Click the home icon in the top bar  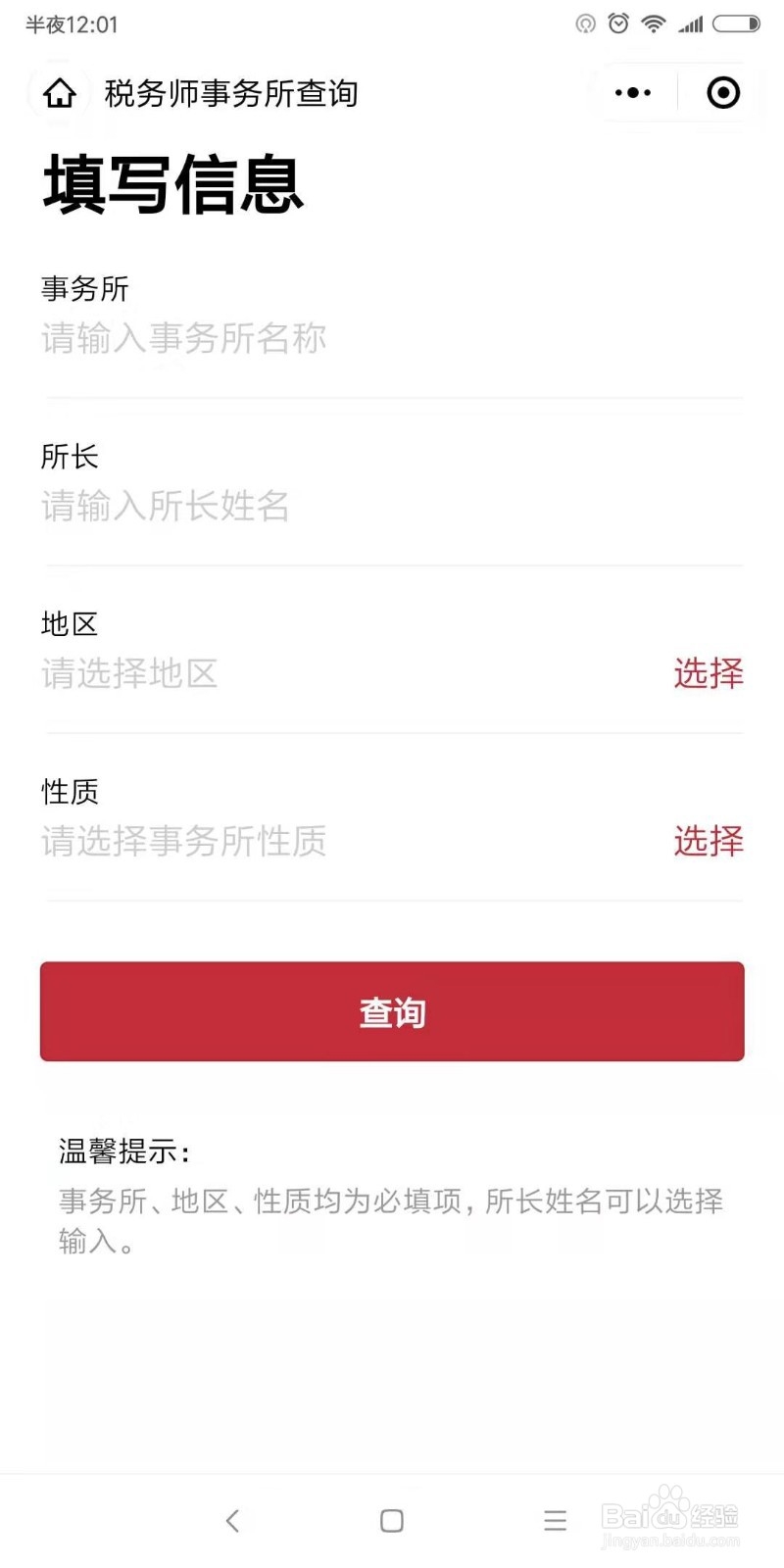coord(59,93)
